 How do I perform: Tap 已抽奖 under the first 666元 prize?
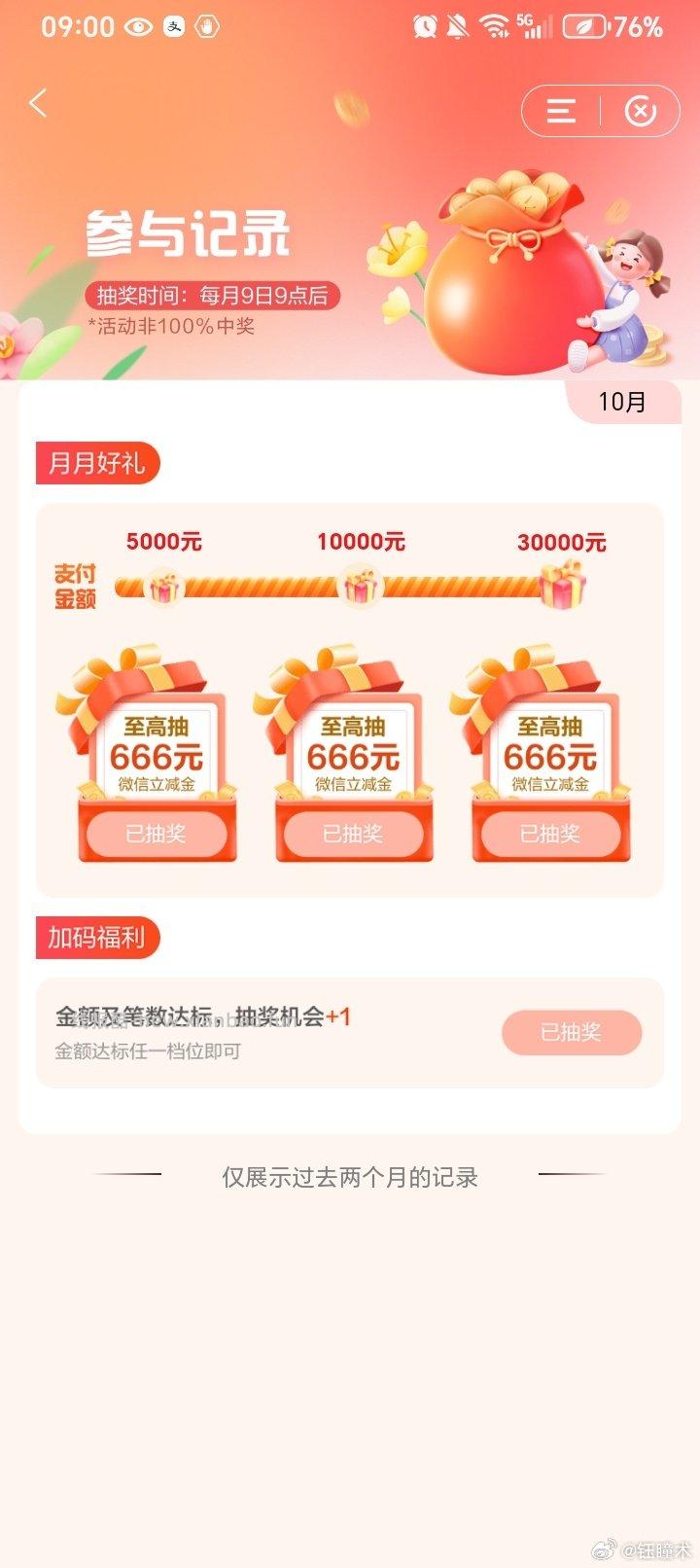point(157,835)
